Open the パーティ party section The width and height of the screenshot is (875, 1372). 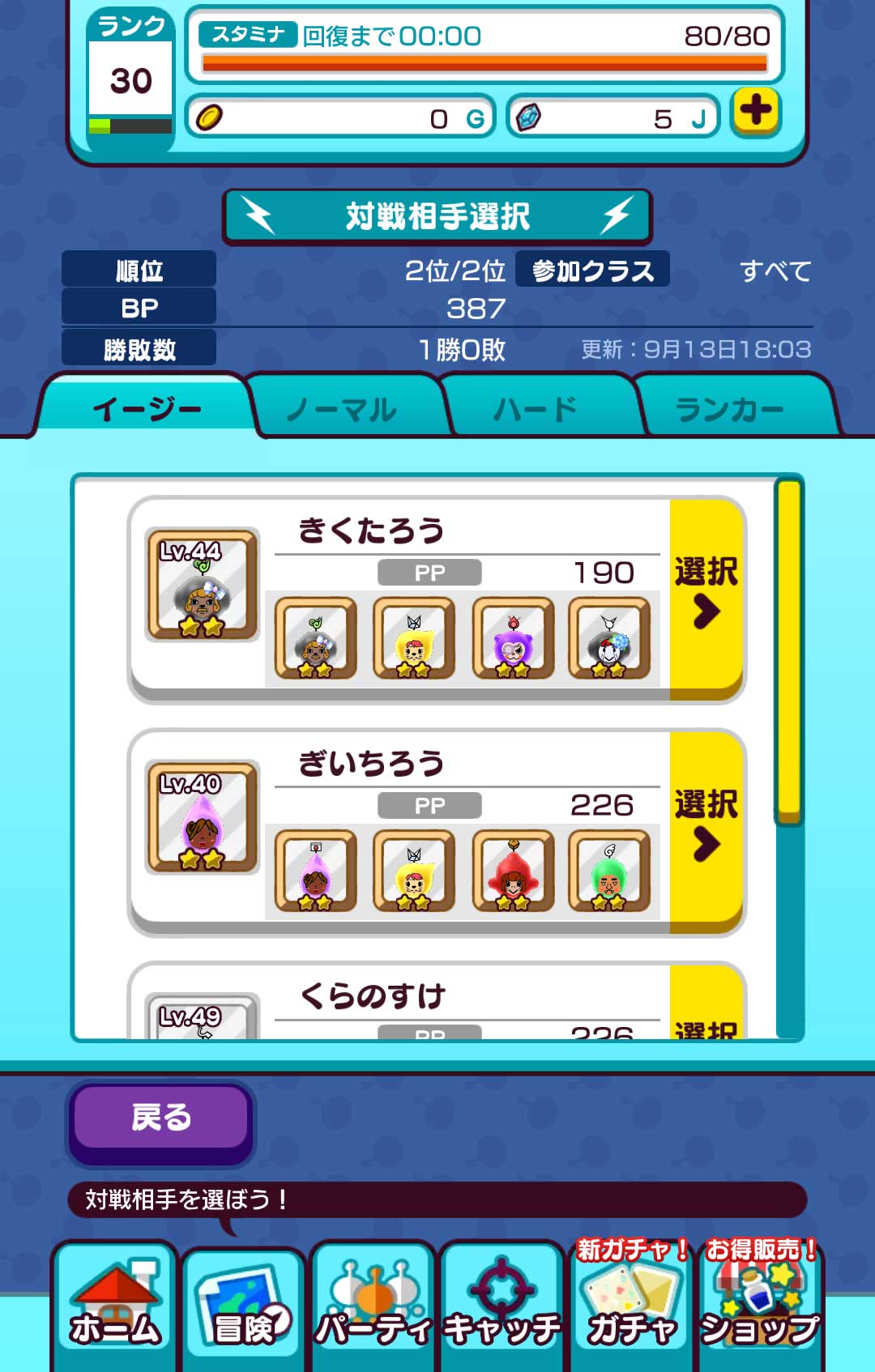tap(373, 1306)
